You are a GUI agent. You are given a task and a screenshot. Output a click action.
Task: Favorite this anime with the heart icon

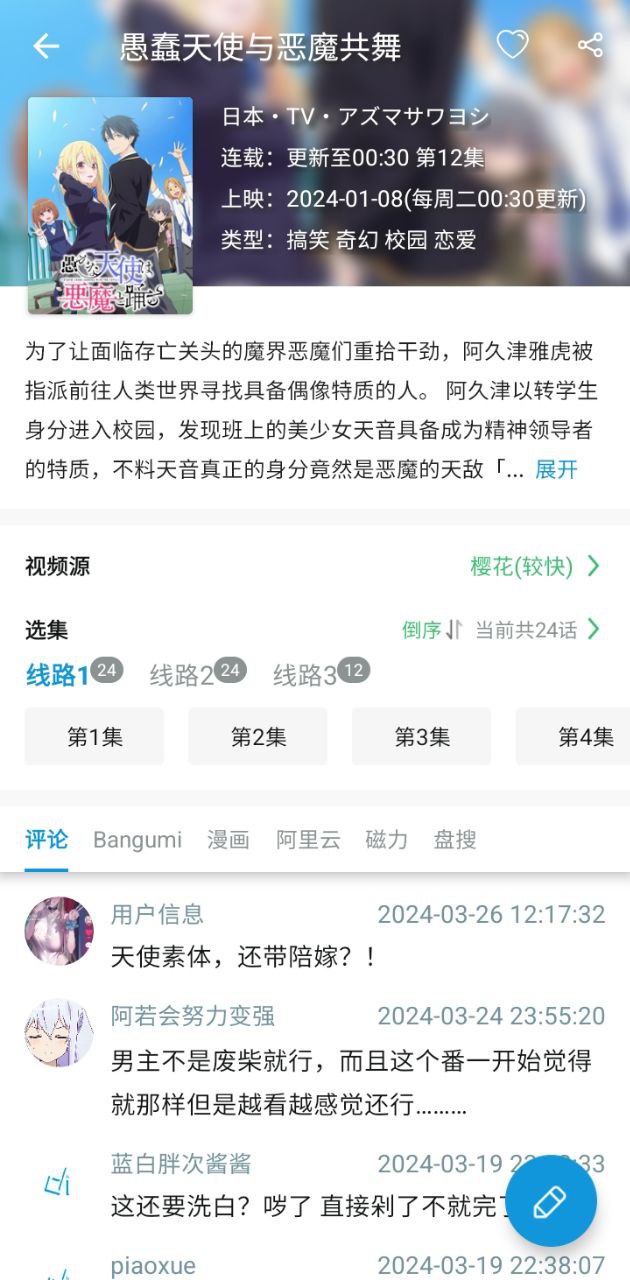512,45
